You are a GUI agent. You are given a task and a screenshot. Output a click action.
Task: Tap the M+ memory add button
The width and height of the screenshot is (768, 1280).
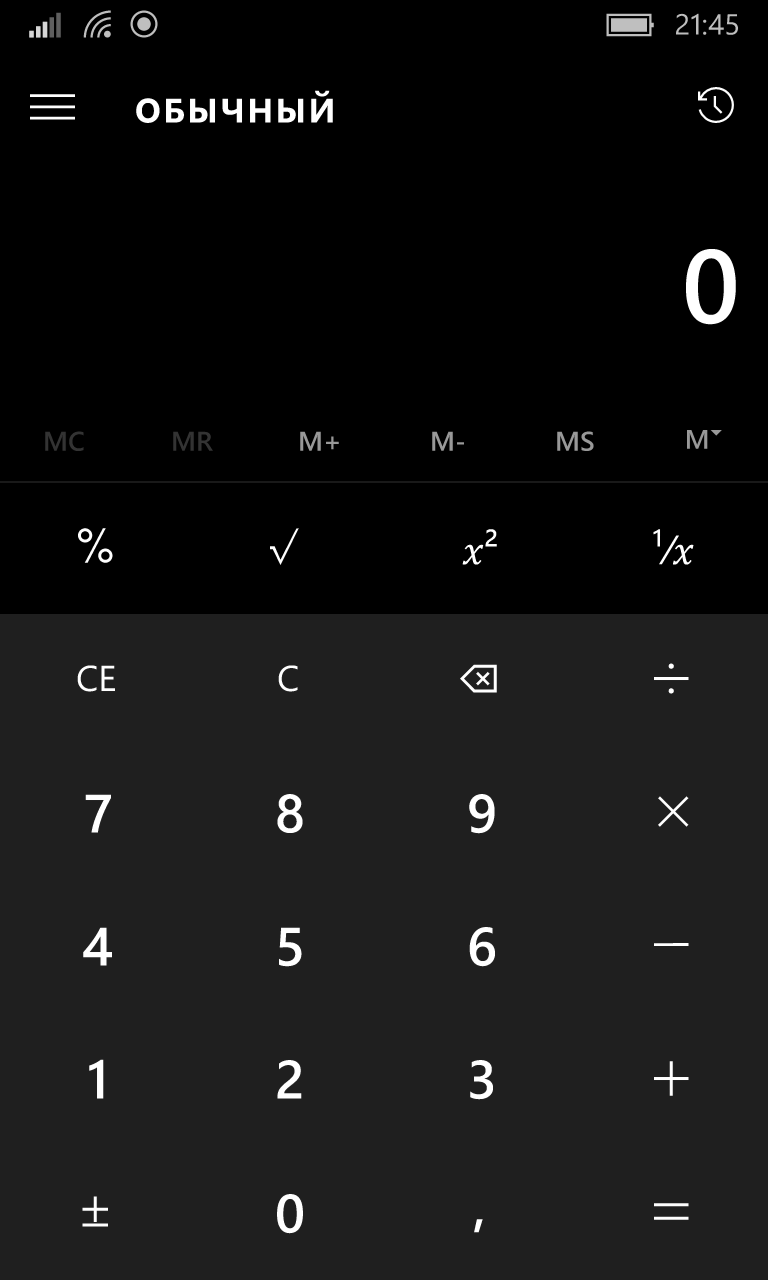click(x=319, y=442)
